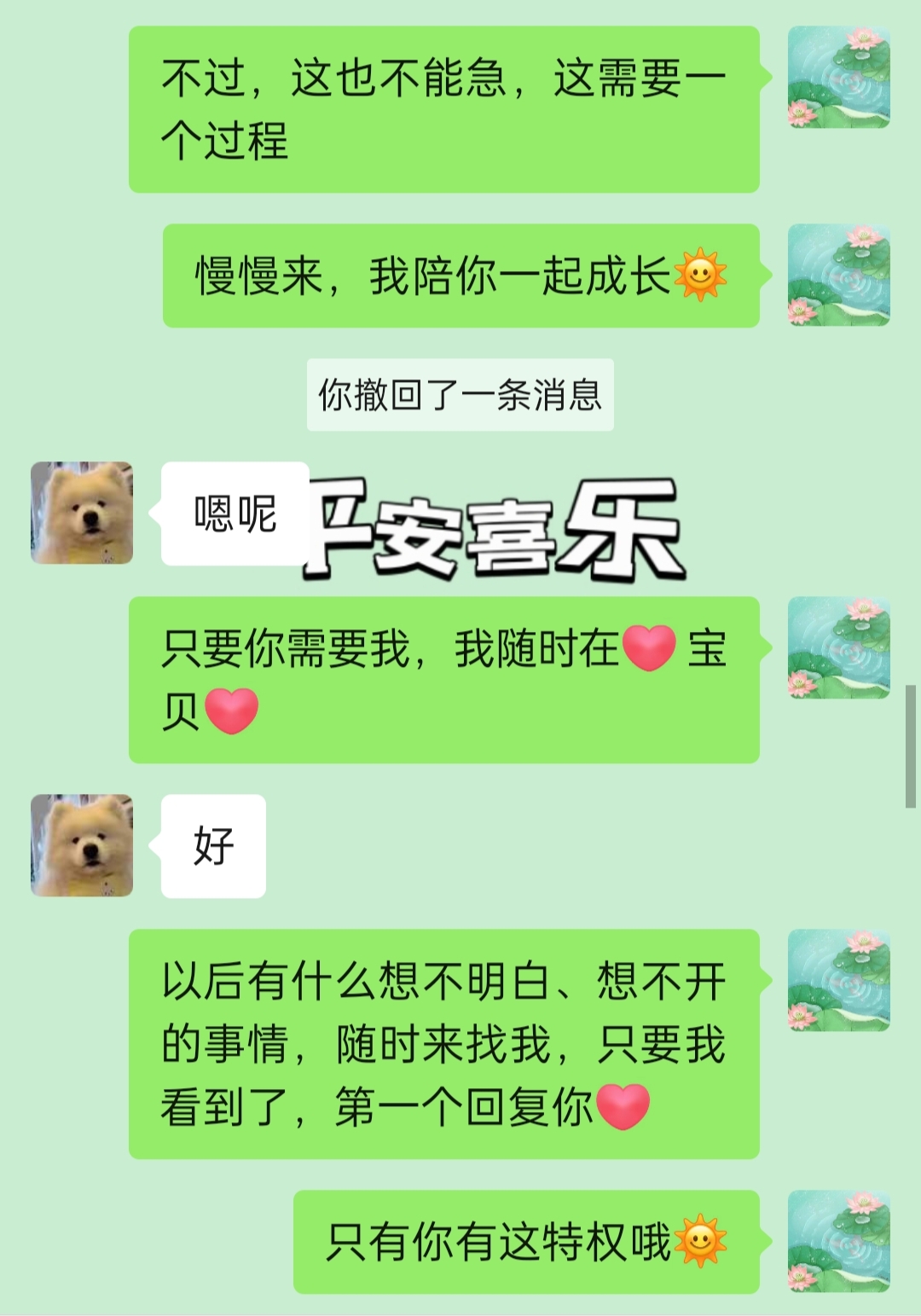Tap the lotus avatar next to "只有你有这特权哦"
921x1316 pixels.
pos(838,1241)
